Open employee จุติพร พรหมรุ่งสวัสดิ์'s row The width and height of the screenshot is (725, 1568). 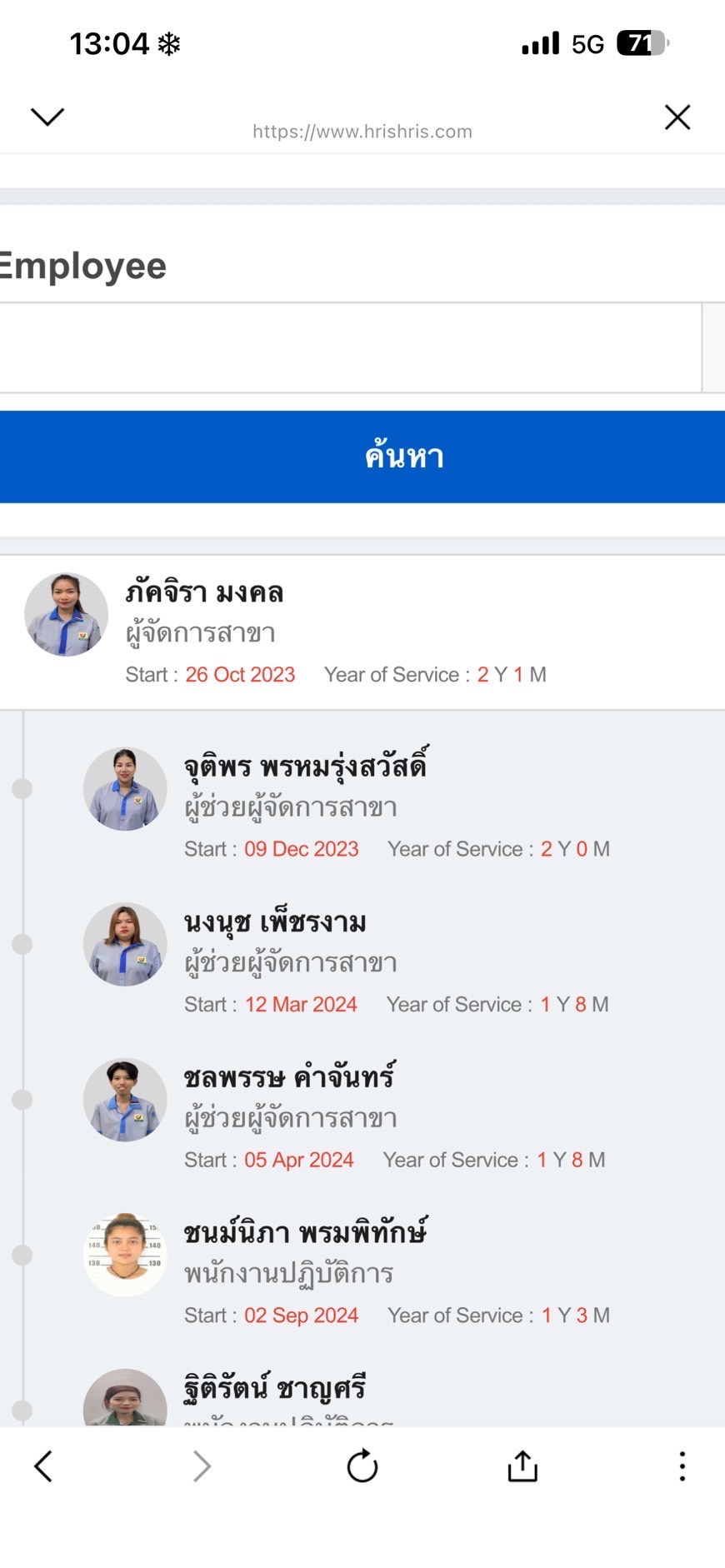pyautogui.click(x=305, y=767)
